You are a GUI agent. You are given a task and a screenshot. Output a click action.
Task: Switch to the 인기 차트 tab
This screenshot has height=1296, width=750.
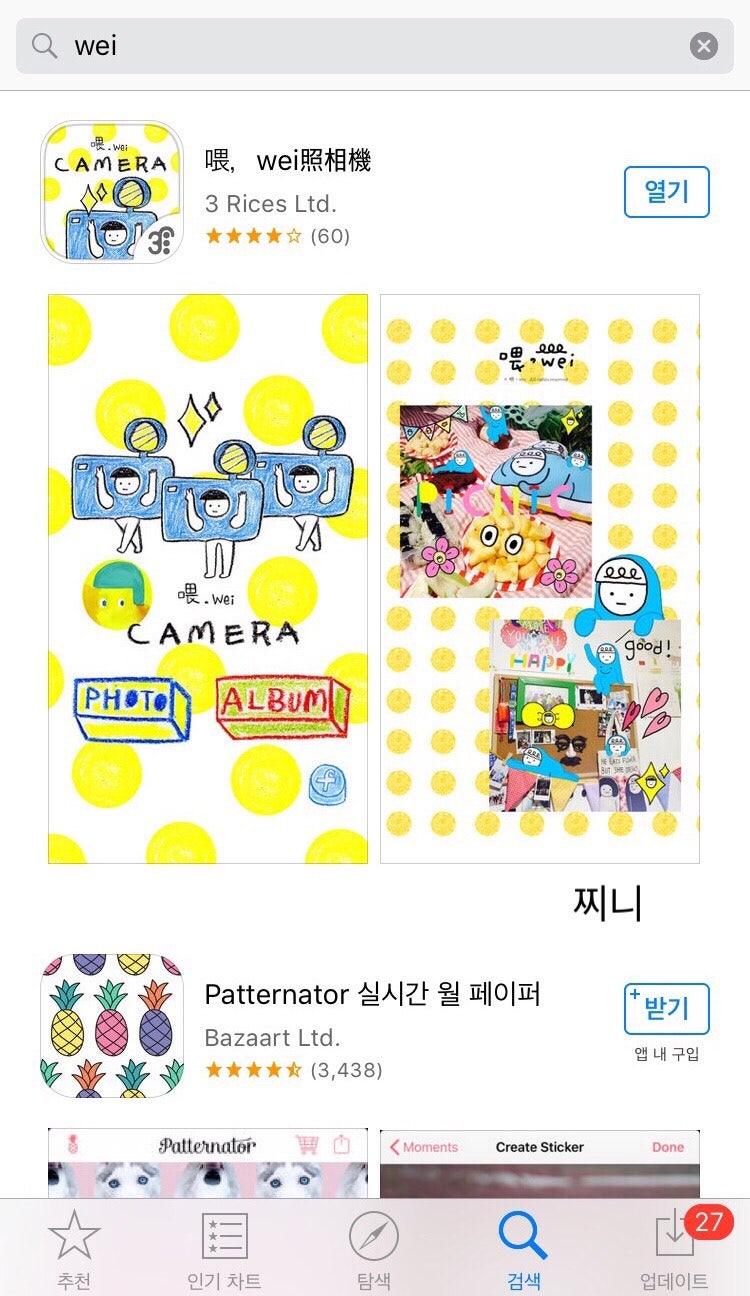[224, 1248]
